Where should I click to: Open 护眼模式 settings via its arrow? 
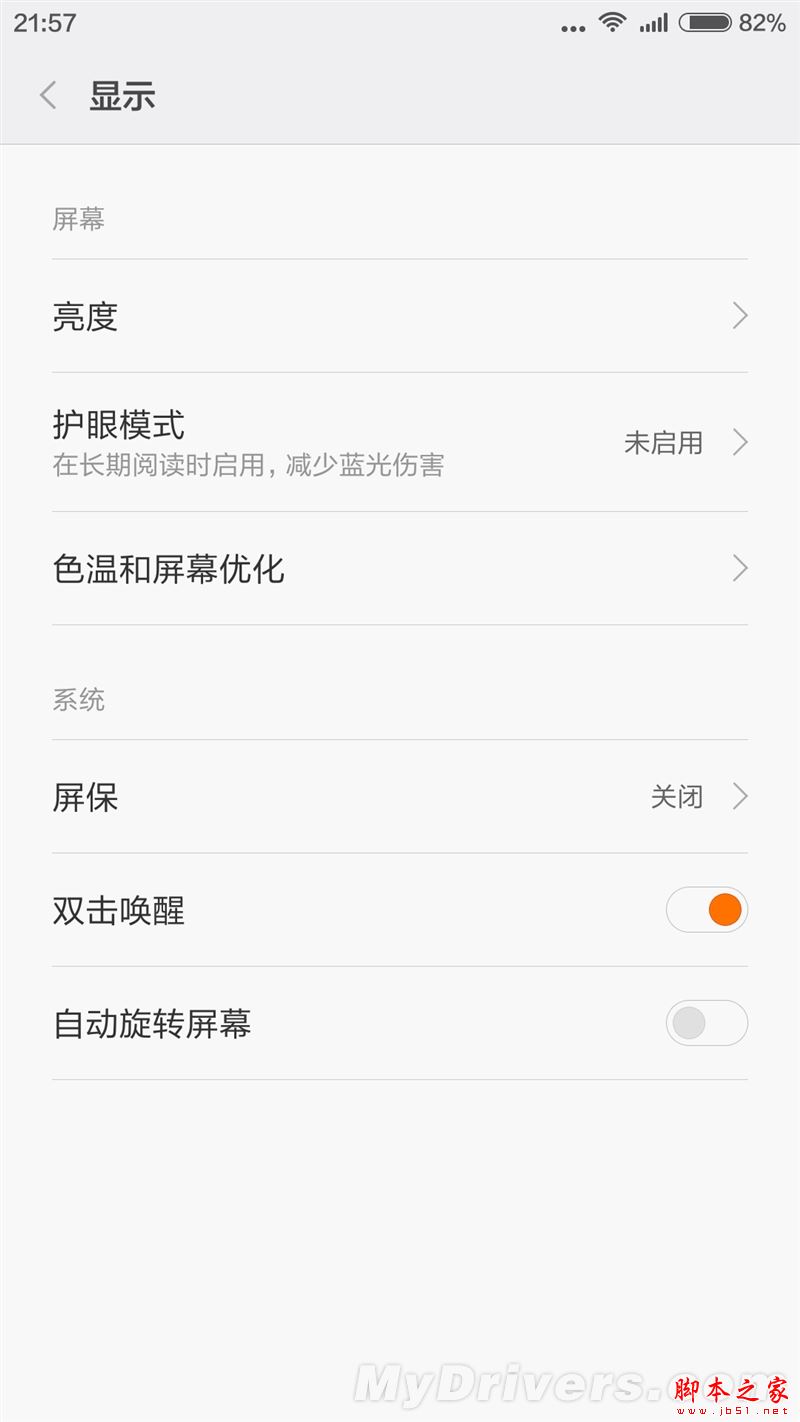(x=739, y=442)
